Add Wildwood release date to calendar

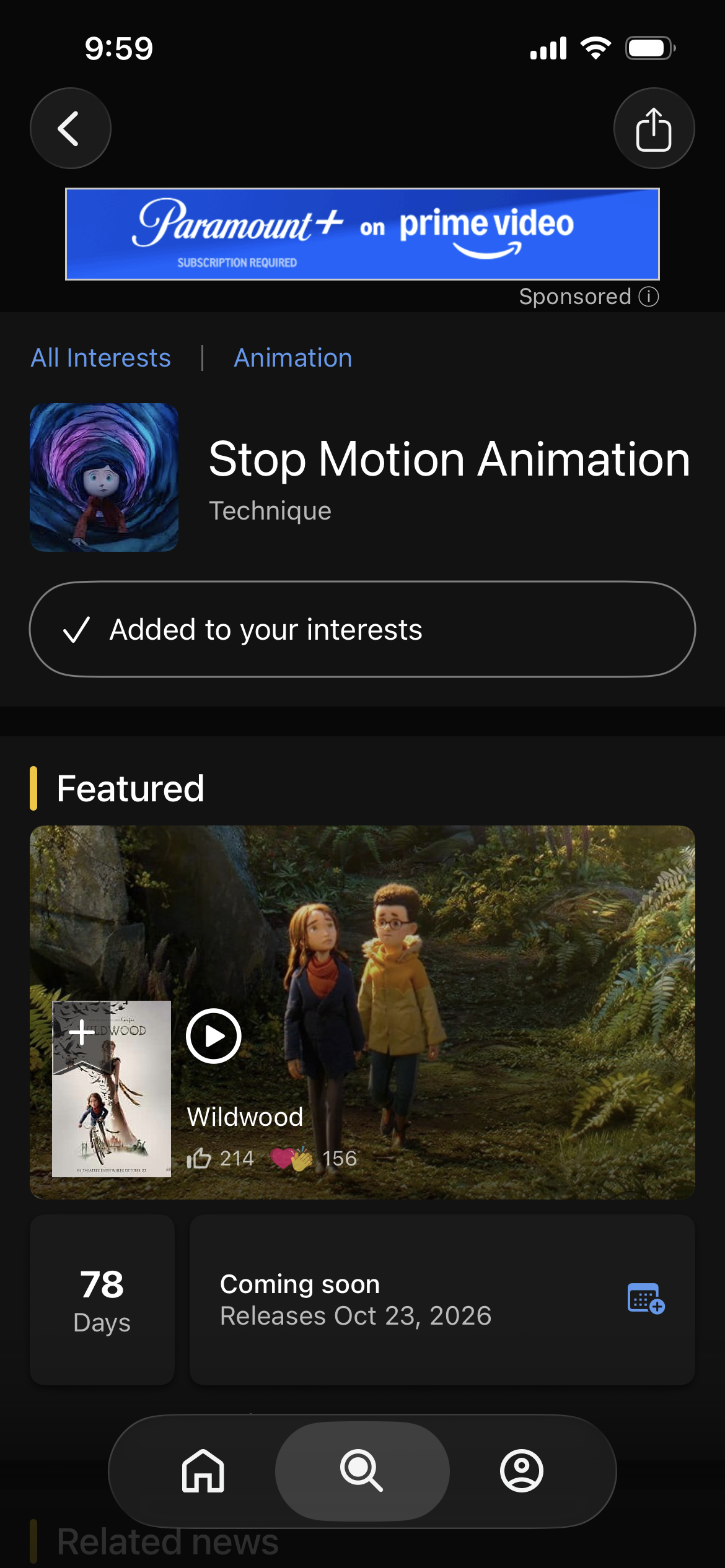pos(646,1298)
